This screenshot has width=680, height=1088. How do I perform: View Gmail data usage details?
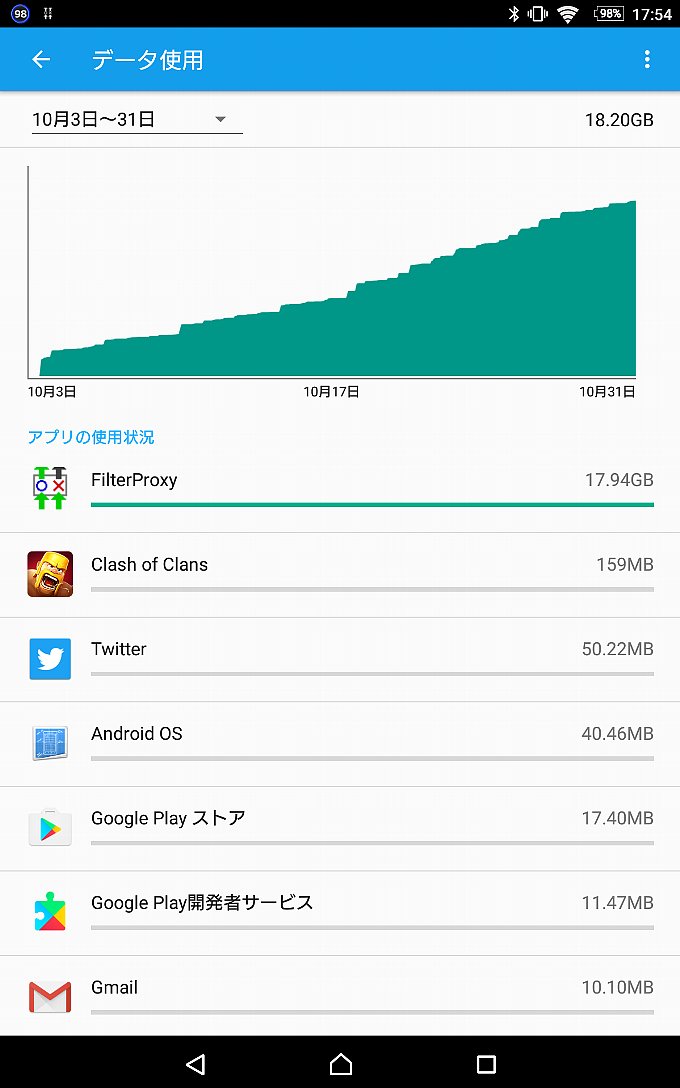tap(340, 996)
